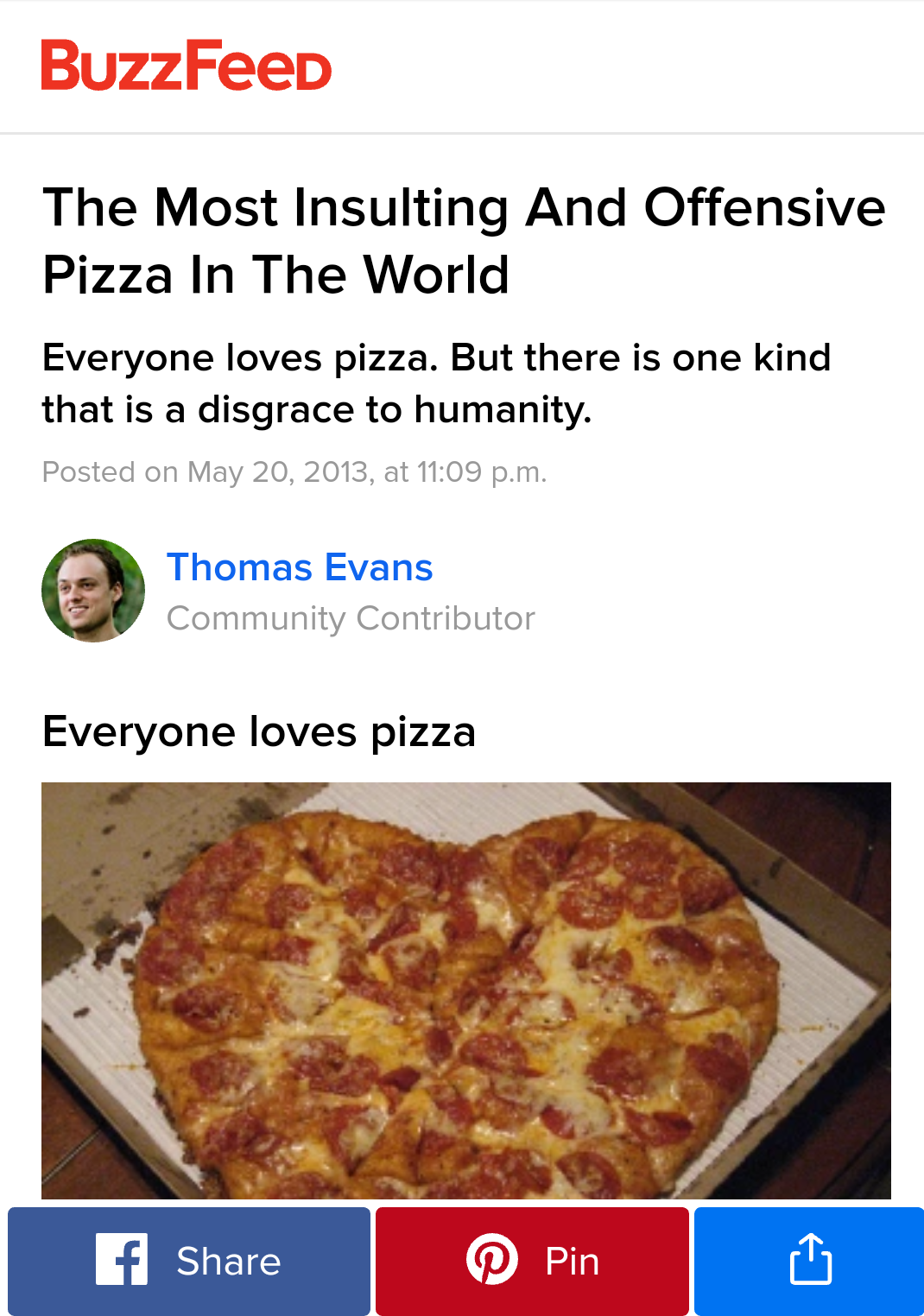The width and height of the screenshot is (924, 1316).
Task: Select the 'Everyone loves pizza' subheading
Action: click(259, 731)
